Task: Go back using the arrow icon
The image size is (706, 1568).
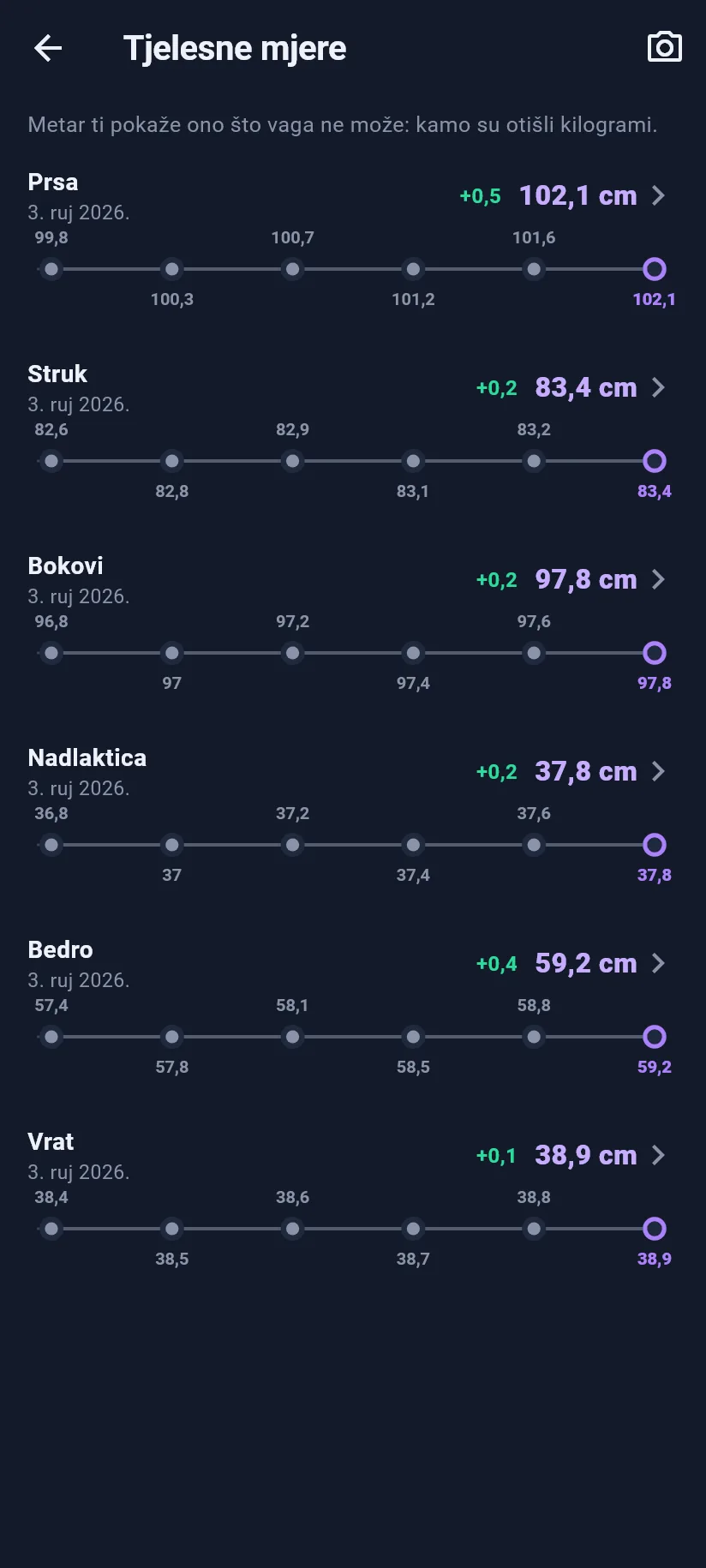Action: click(48, 48)
